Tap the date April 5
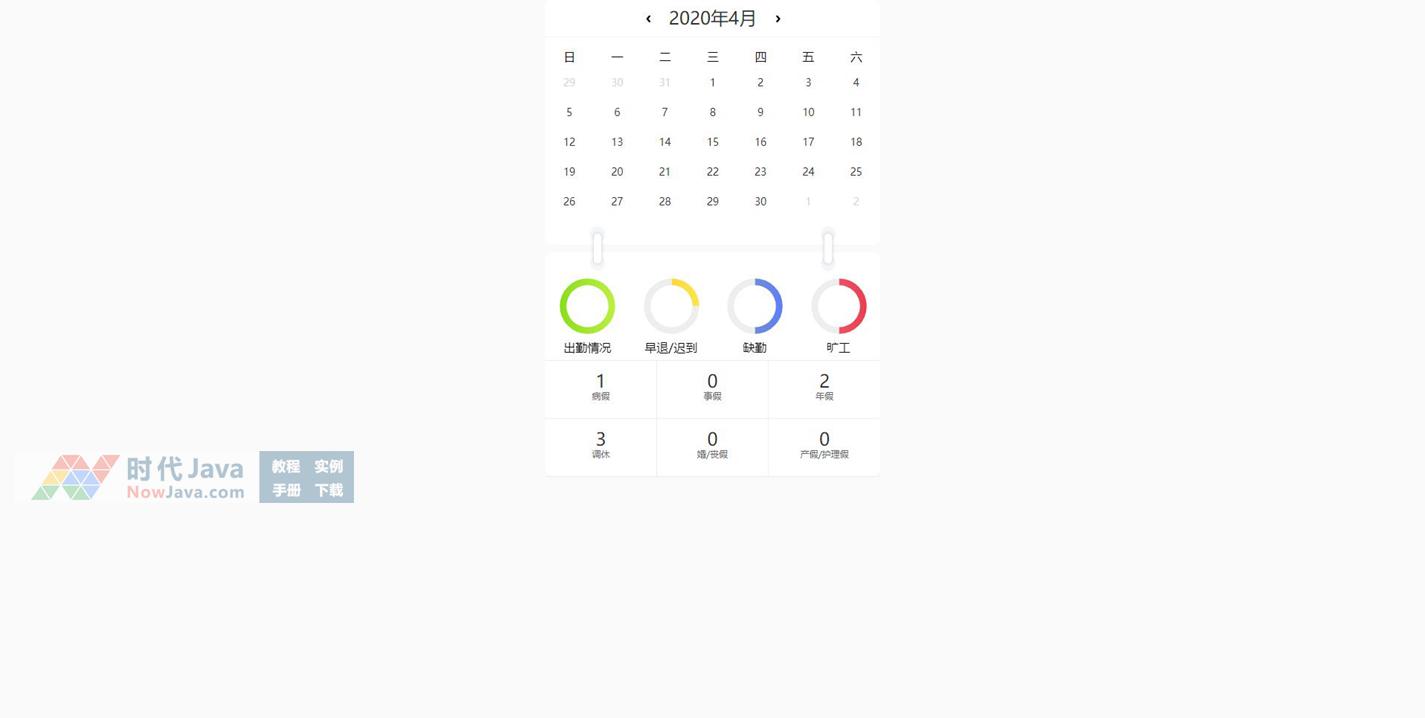Viewport: 1425px width, 718px height. [x=569, y=113]
